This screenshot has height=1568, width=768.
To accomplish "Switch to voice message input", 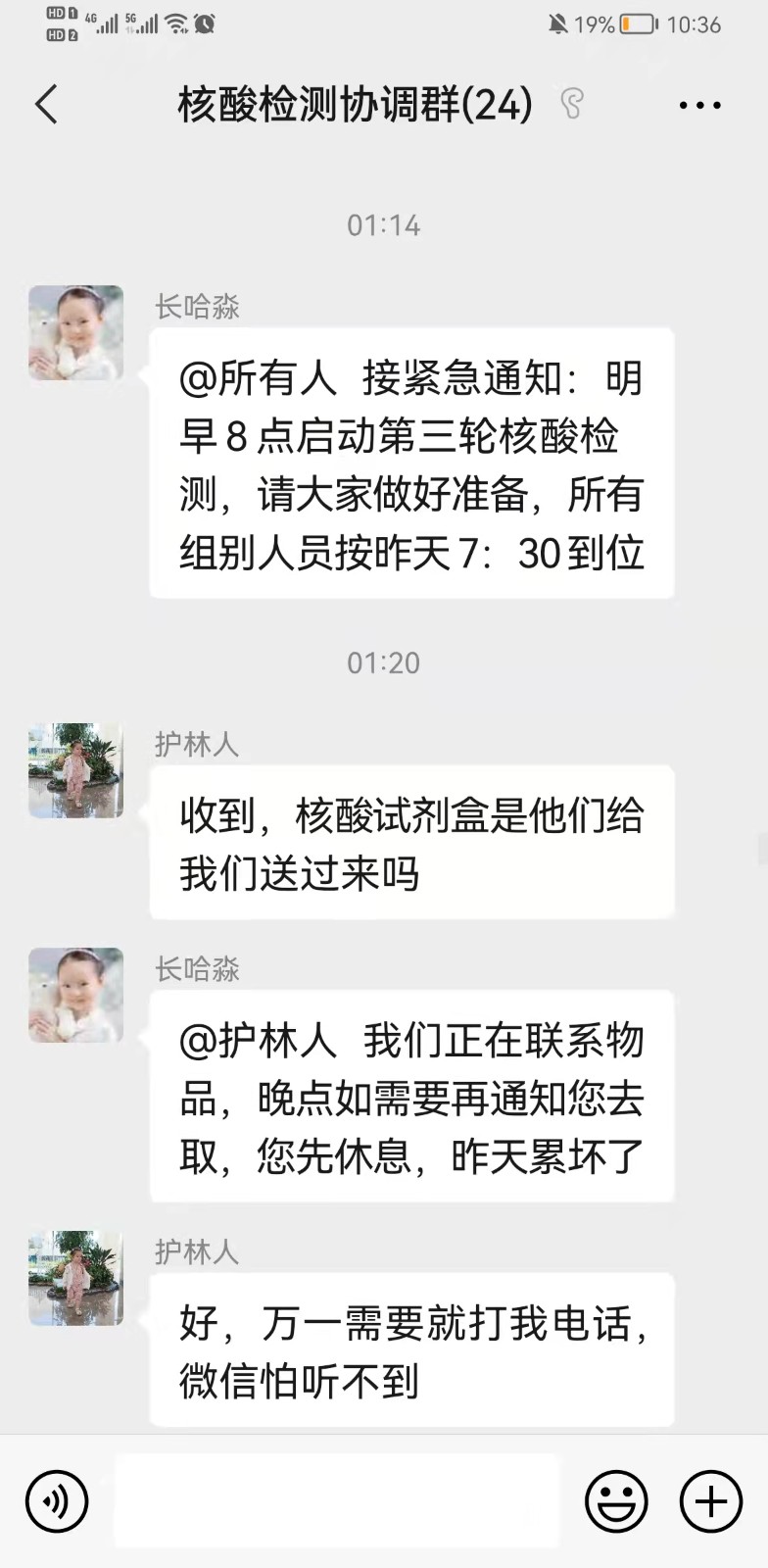I will pos(57,1500).
